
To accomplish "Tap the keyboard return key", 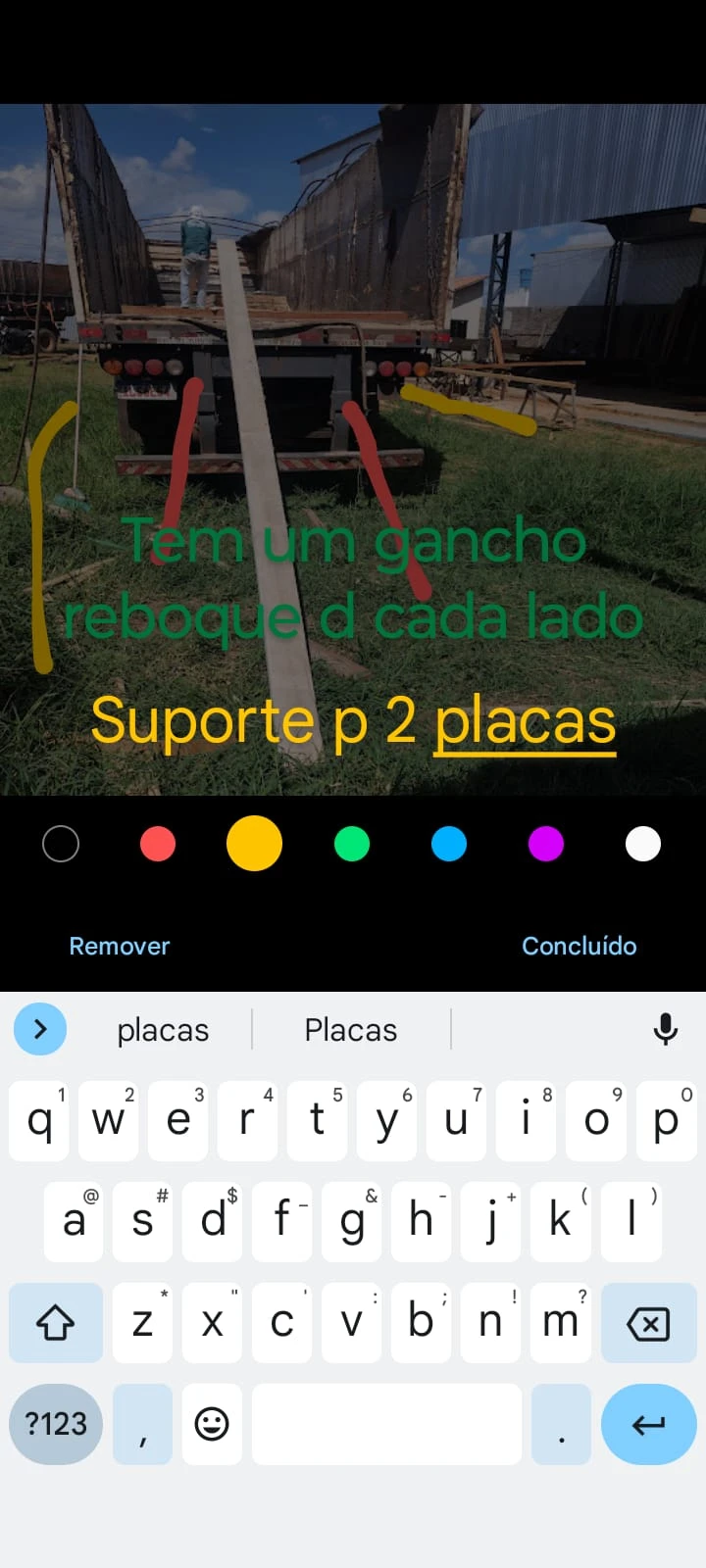I will tap(648, 1424).
